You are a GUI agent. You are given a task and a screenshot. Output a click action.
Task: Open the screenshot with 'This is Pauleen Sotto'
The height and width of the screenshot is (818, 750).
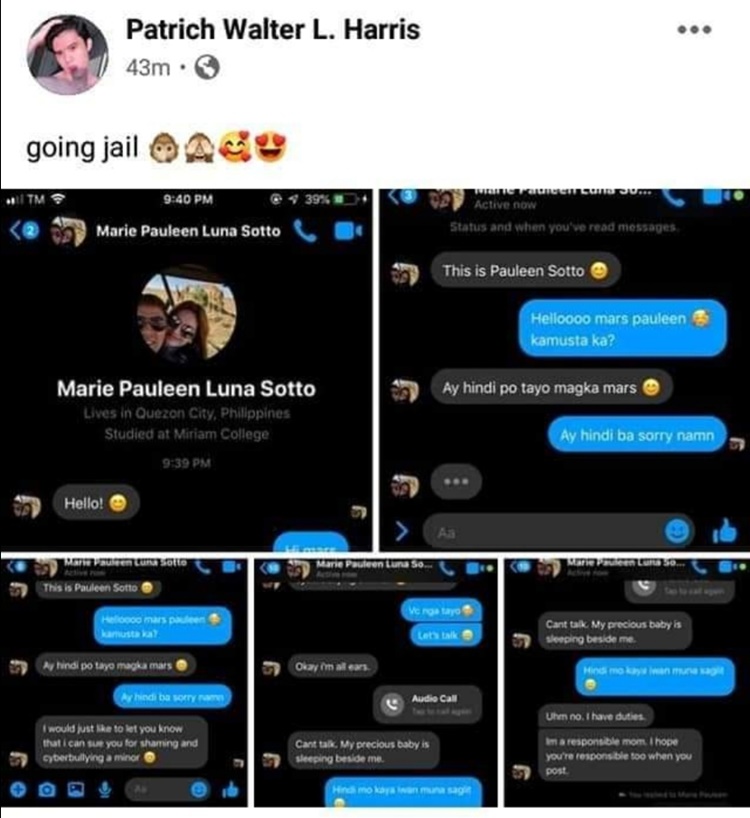pos(564,368)
